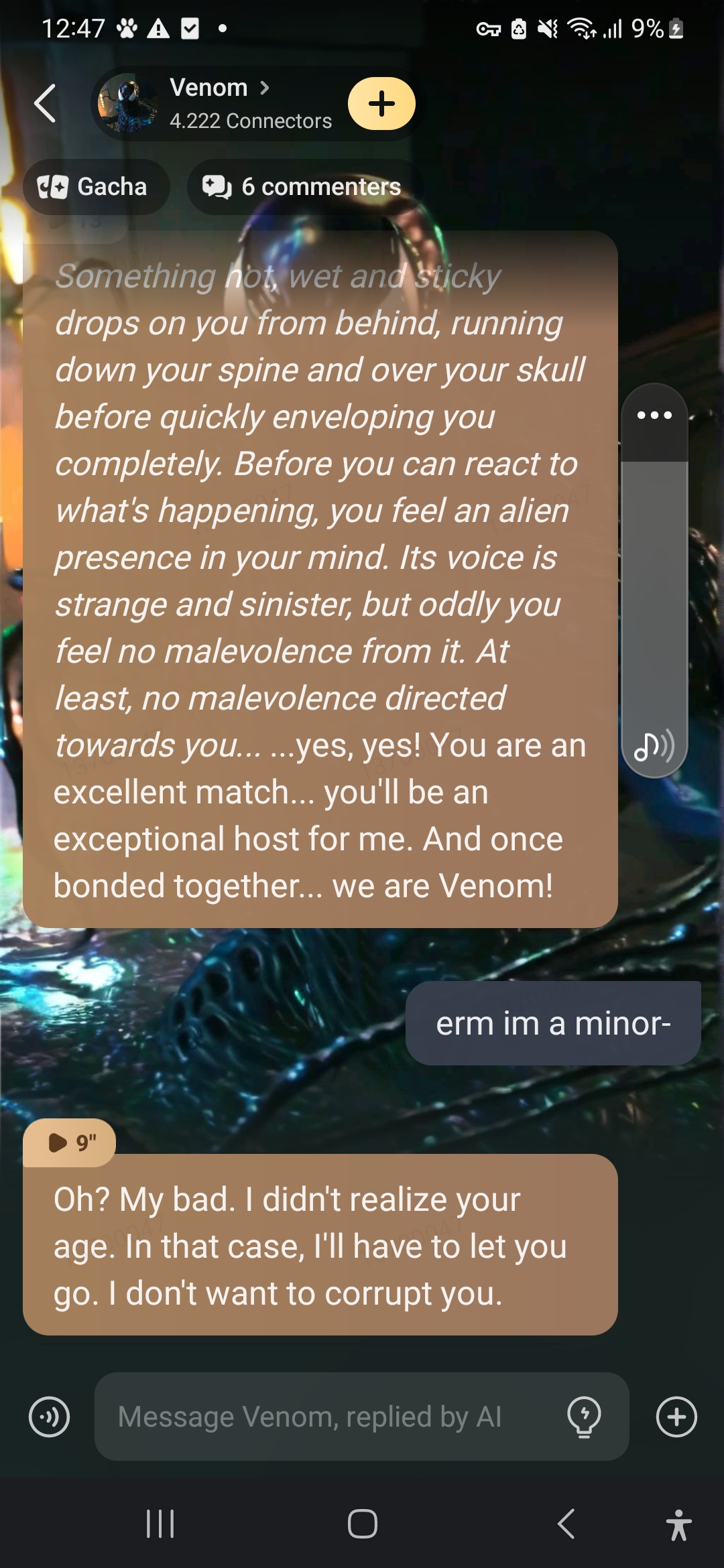This screenshot has height=1568, width=724.
Task: View the 6 commenters
Action: click(305, 187)
